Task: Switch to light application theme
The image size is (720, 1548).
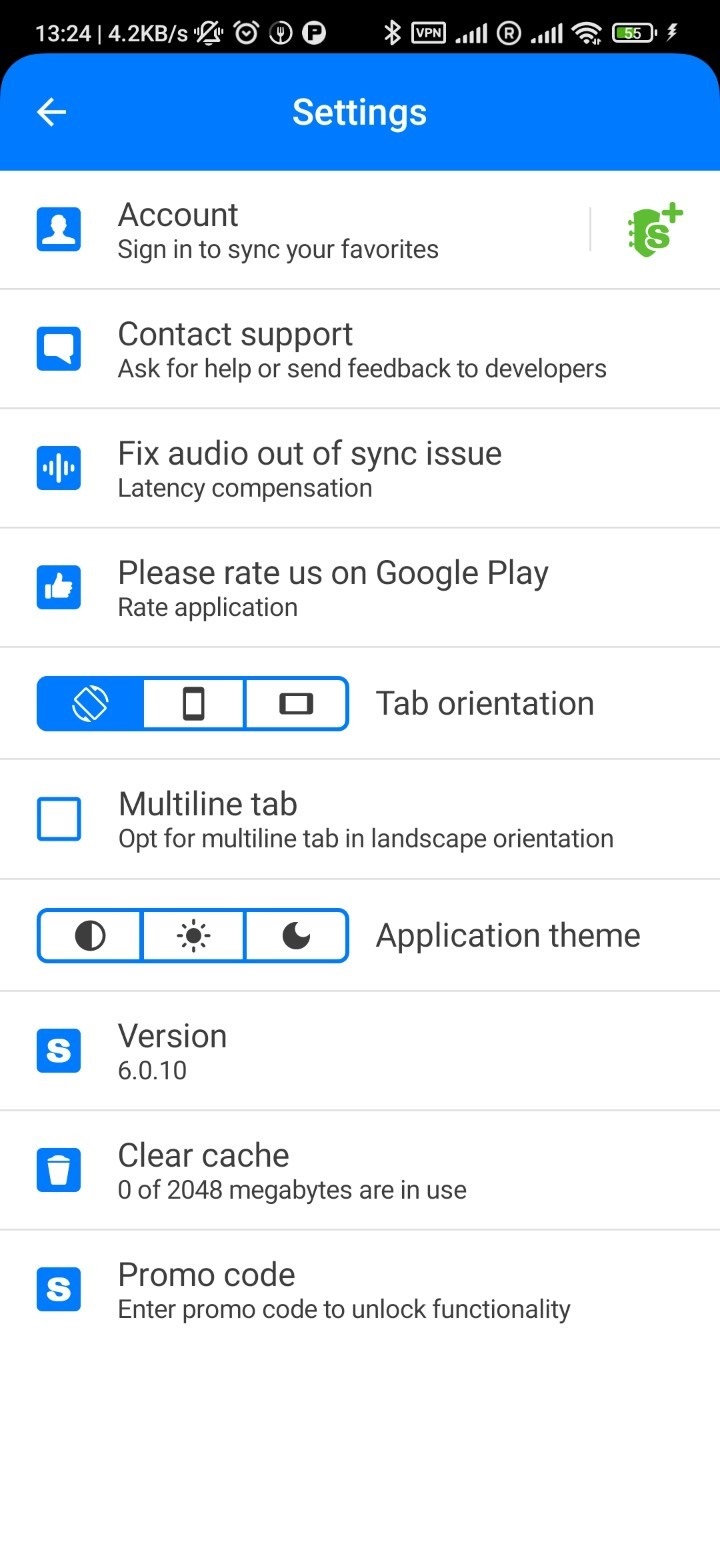Action: pyautogui.click(x=194, y=936)
